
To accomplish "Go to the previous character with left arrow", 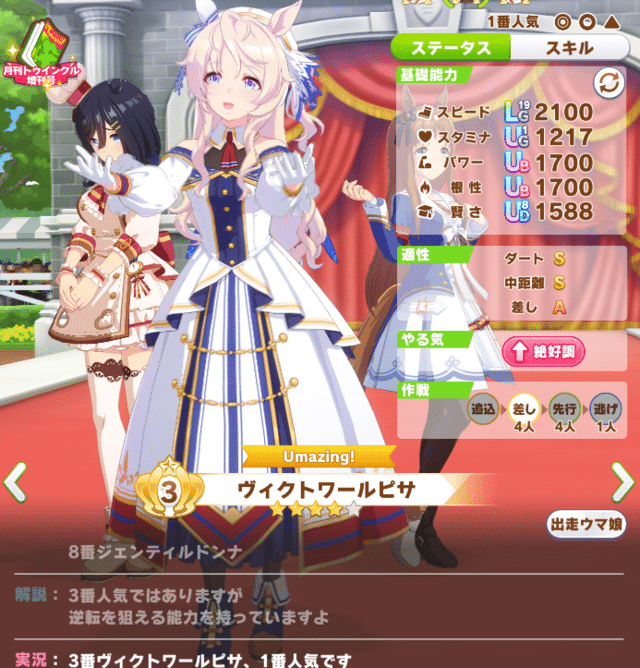I will point(14,484).
